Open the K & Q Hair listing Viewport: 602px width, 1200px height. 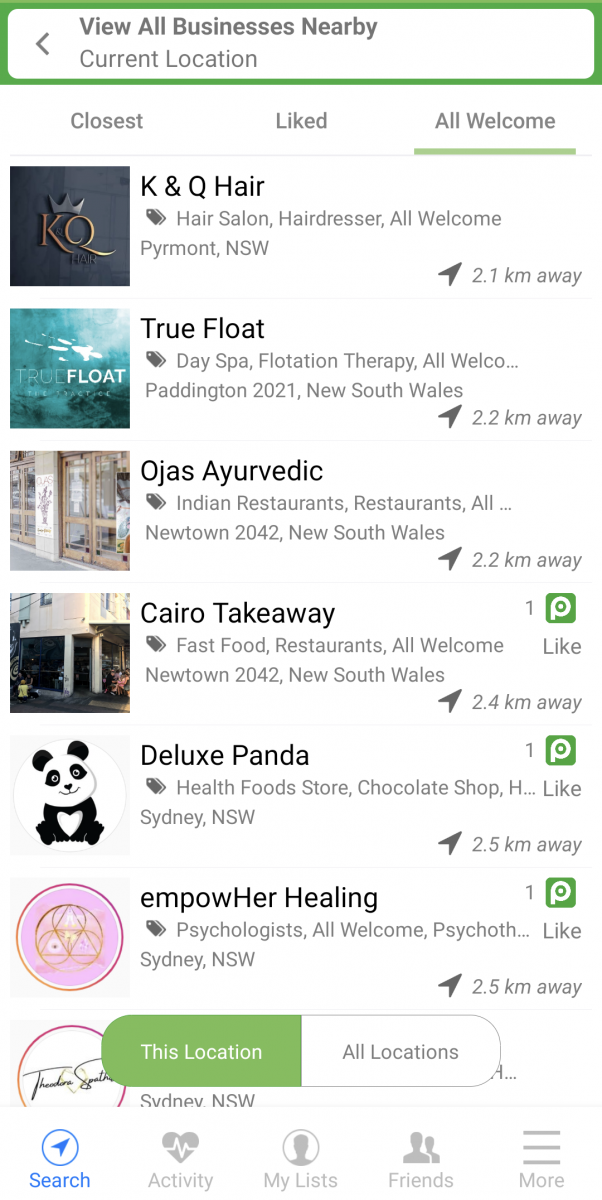pyautogui.click(x=300, y=227)
